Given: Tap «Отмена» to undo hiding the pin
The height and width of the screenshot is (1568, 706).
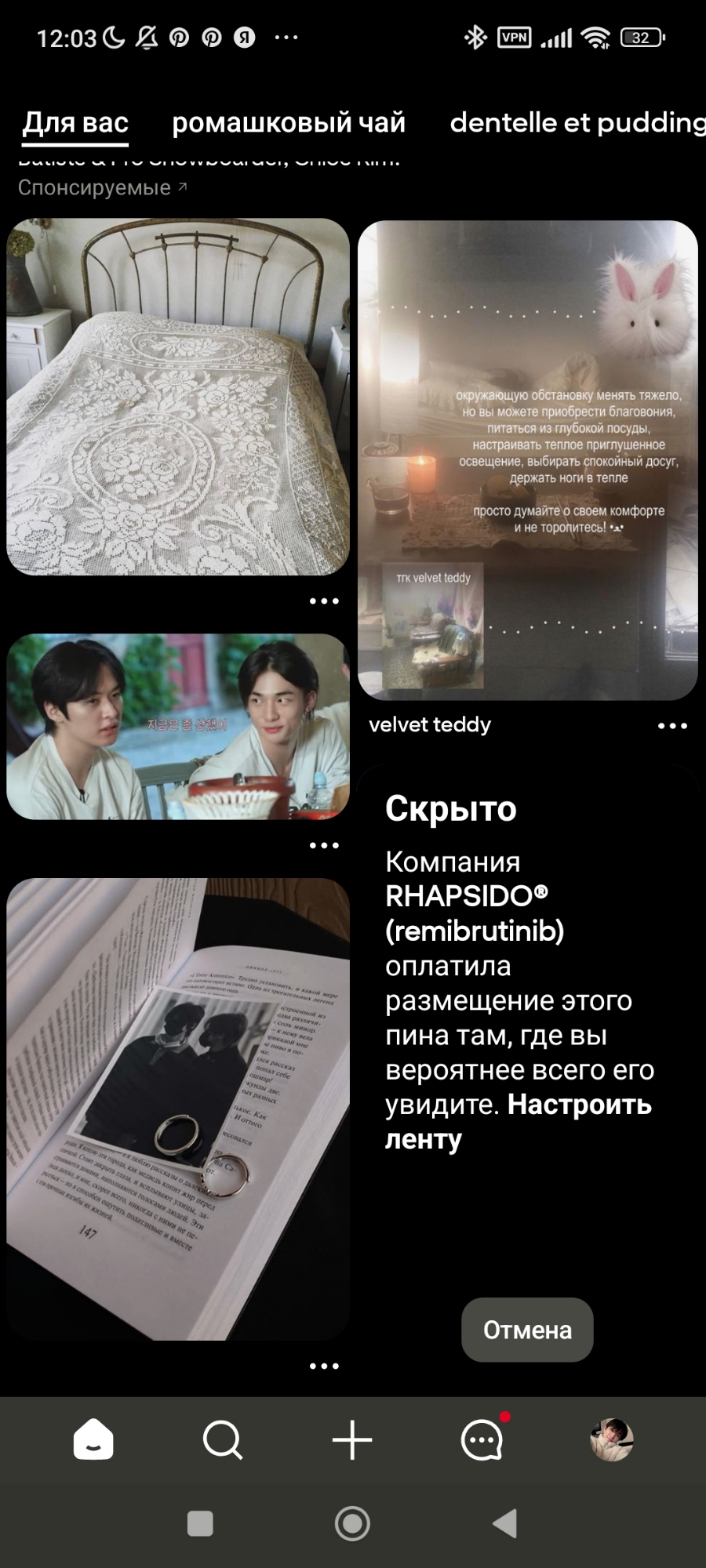Looking at the screenshot, I should tap(527, 1330).
